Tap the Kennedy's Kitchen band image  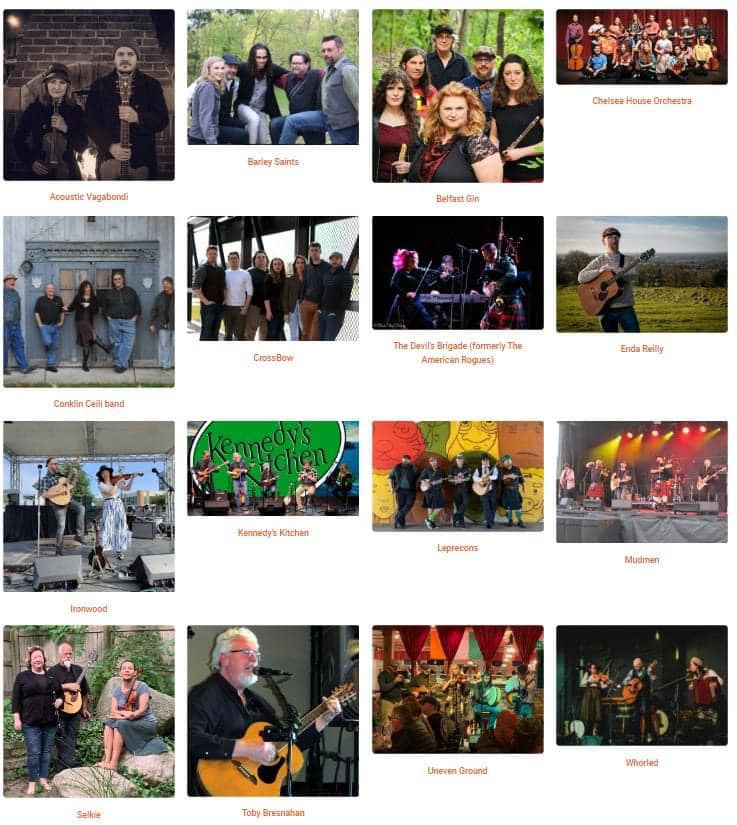click(273, 468)
